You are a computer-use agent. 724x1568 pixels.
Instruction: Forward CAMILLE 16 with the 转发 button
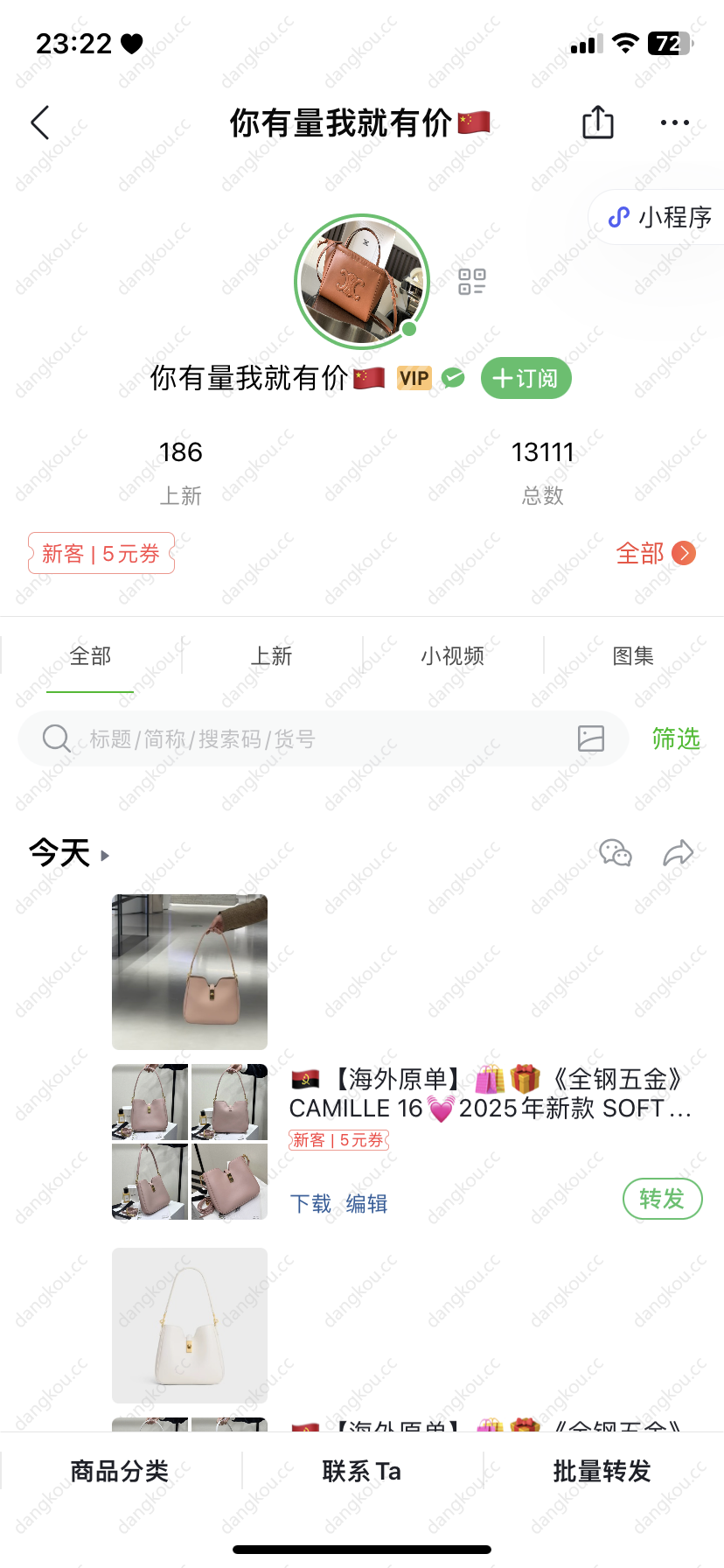pos(662,1199)
